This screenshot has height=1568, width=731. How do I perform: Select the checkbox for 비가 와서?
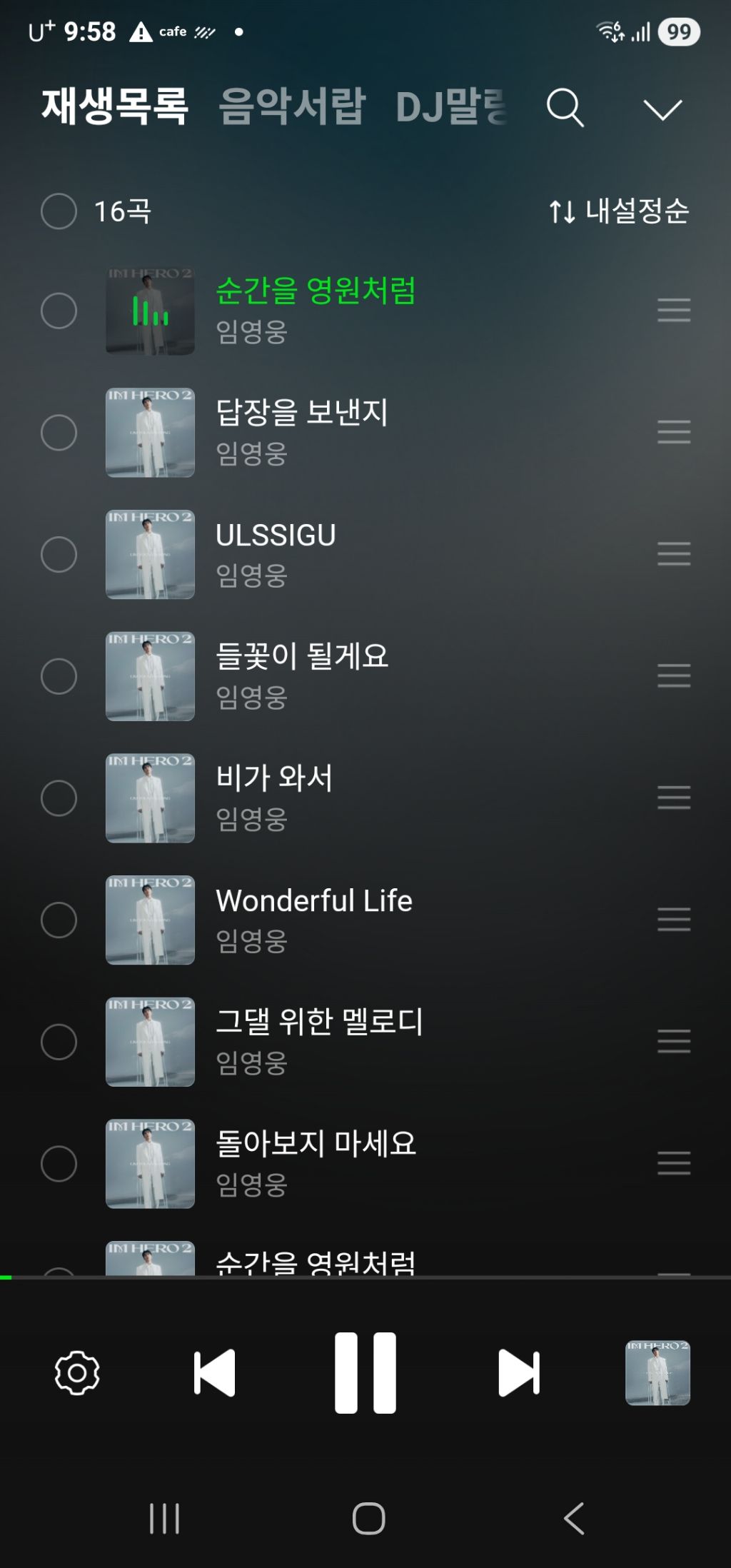click(59, 798)
